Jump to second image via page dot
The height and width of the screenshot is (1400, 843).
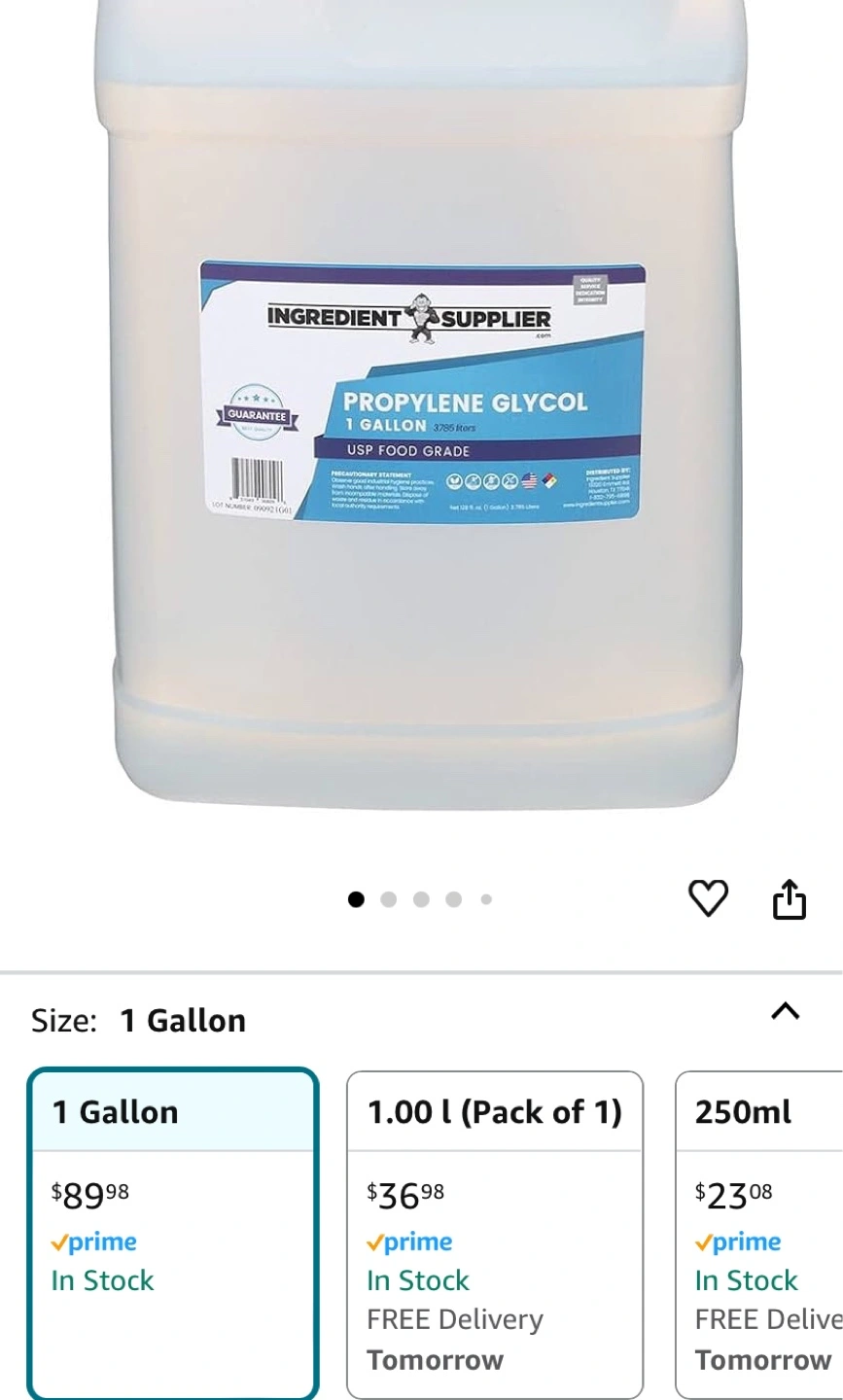pos(389,899)
